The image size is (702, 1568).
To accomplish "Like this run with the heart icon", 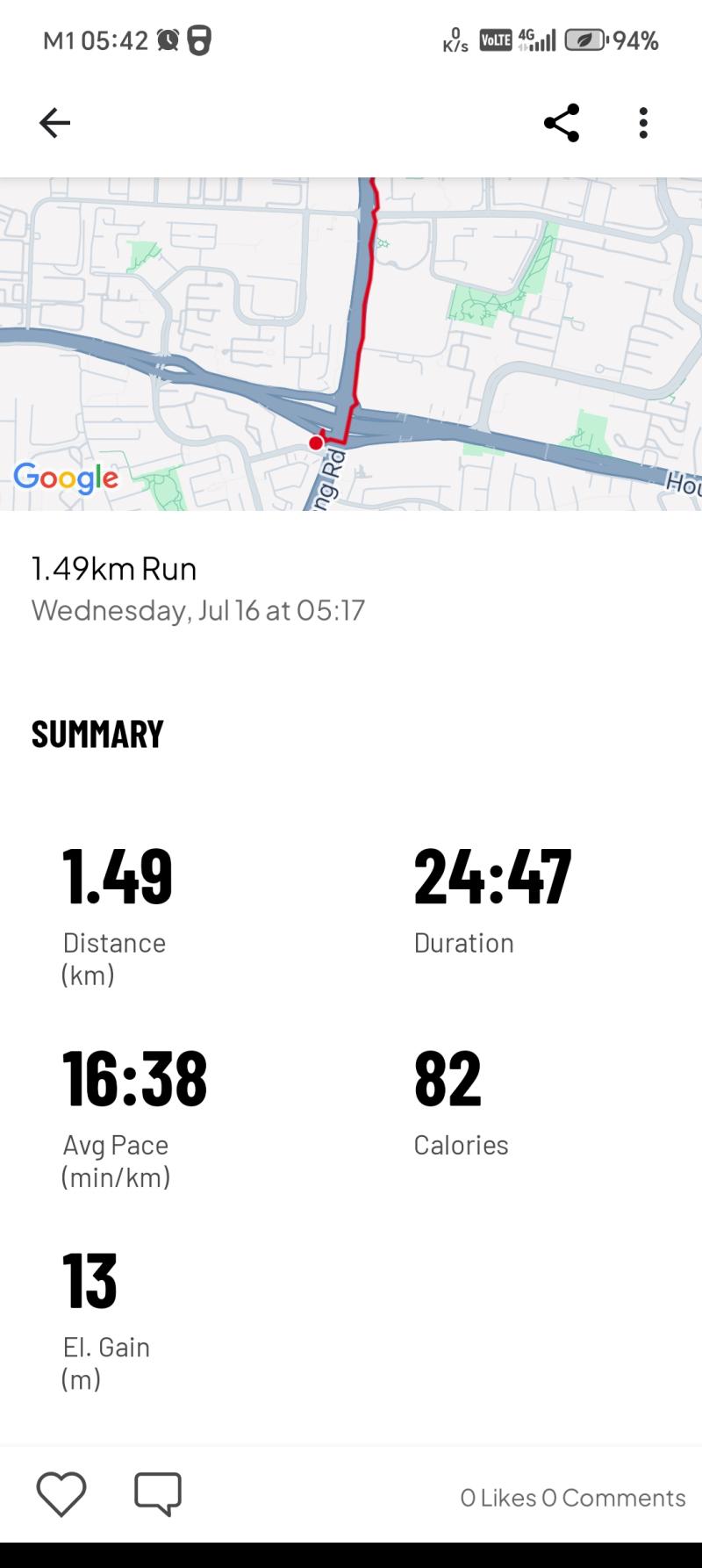I will coord(61,1493).
